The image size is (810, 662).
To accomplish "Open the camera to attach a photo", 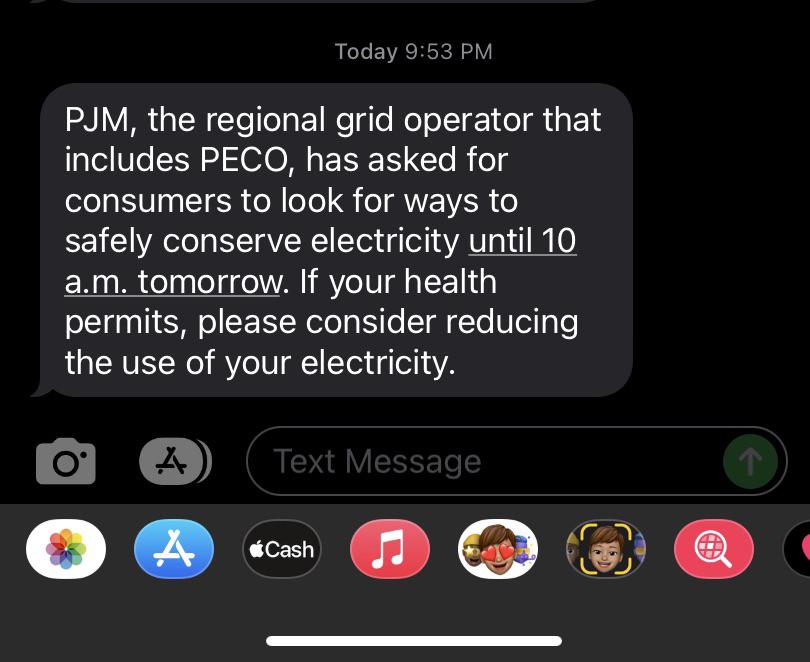I will pyautogui.click(x=66, y=462).
